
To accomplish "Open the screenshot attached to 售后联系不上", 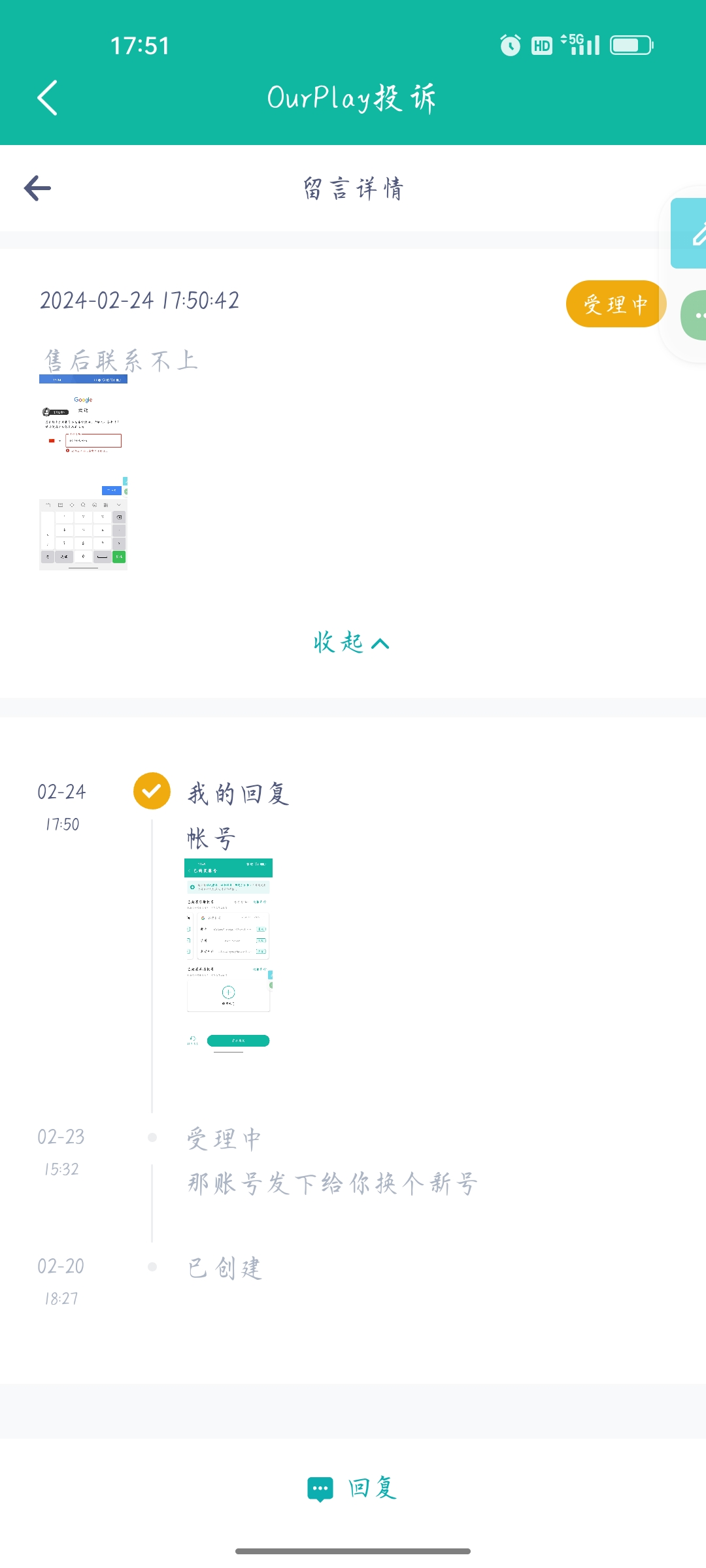I will point(83,472).
